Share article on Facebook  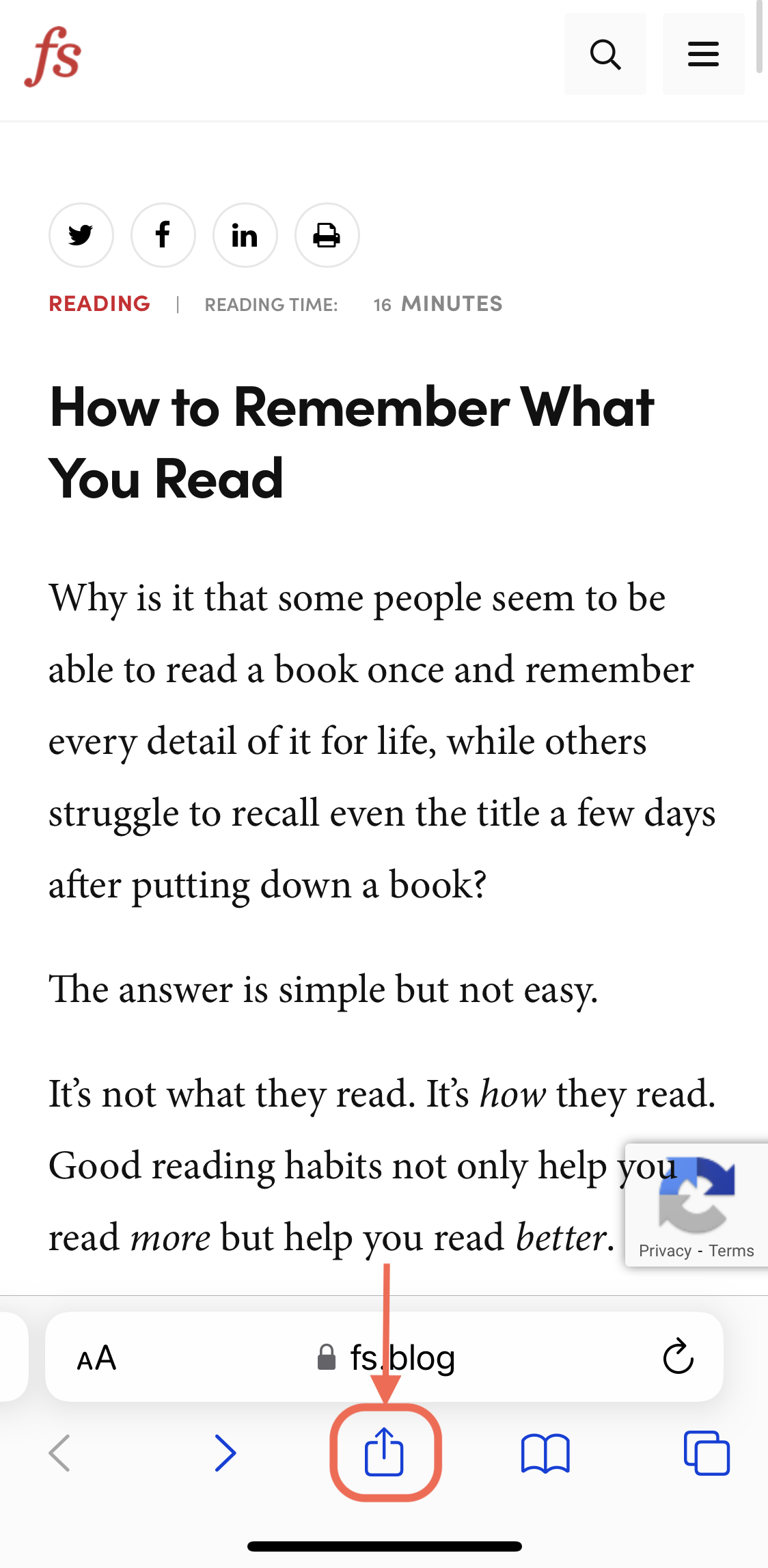pos(163,235)
